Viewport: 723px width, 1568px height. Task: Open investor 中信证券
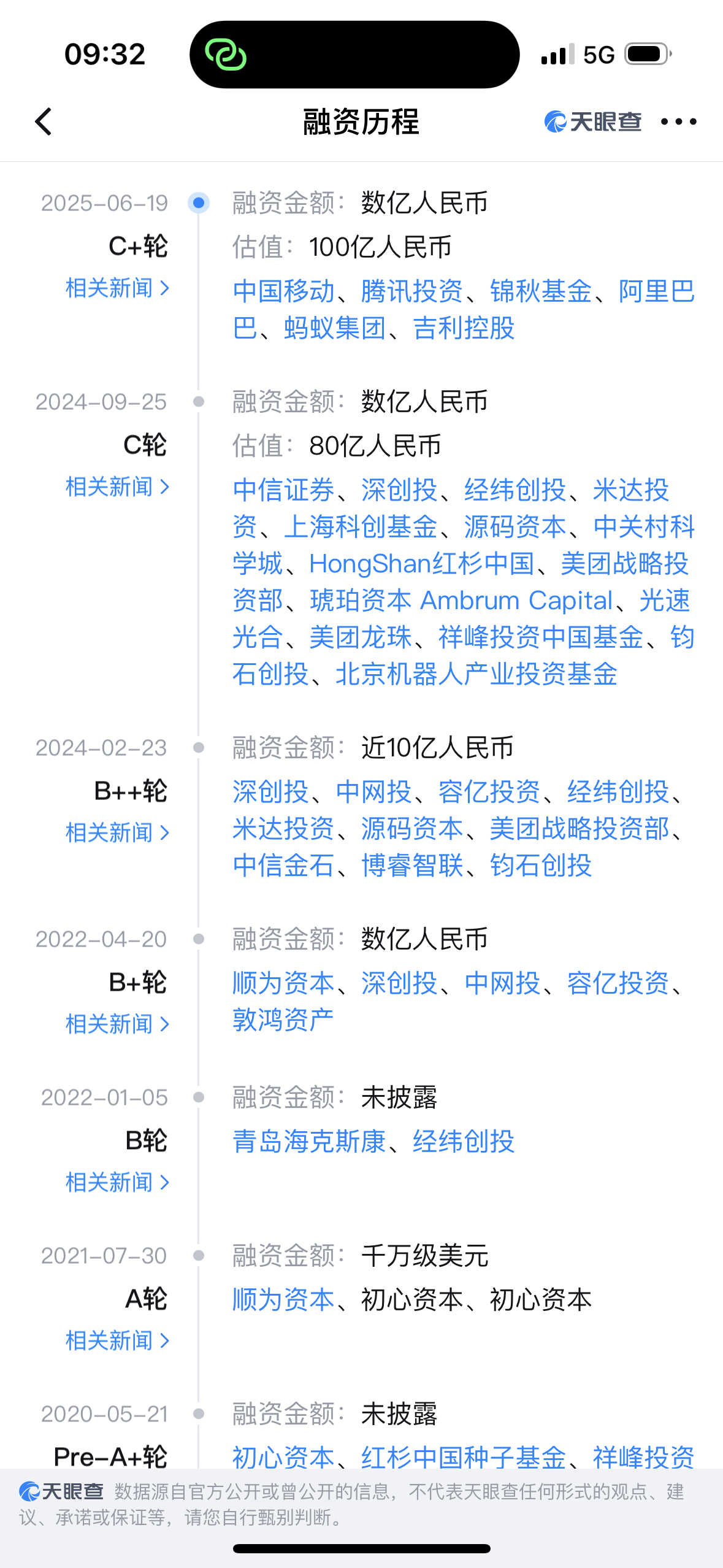[283, 490]
